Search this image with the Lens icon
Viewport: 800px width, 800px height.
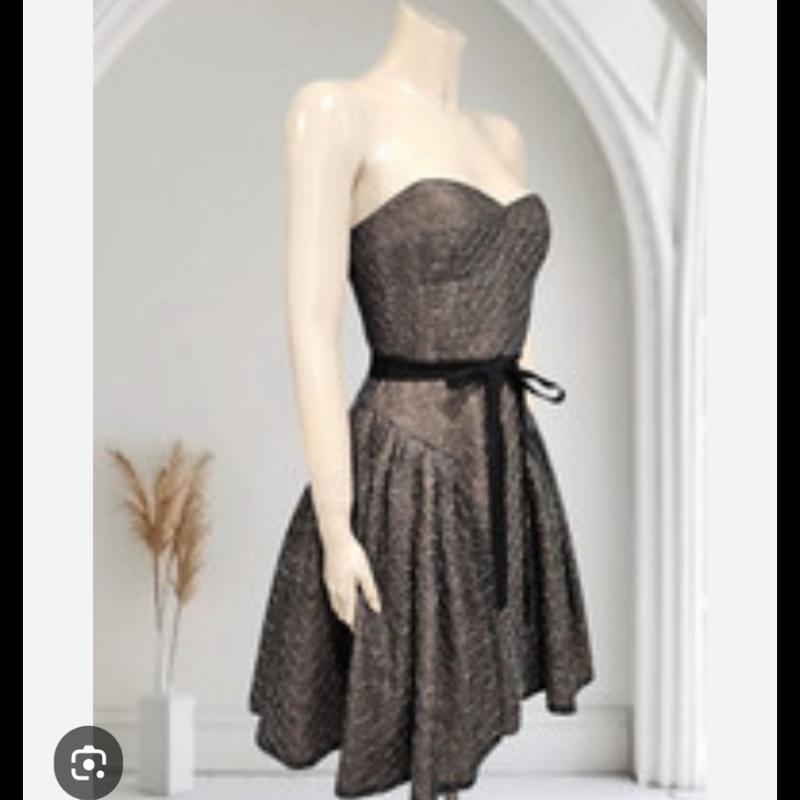point(88,763)
